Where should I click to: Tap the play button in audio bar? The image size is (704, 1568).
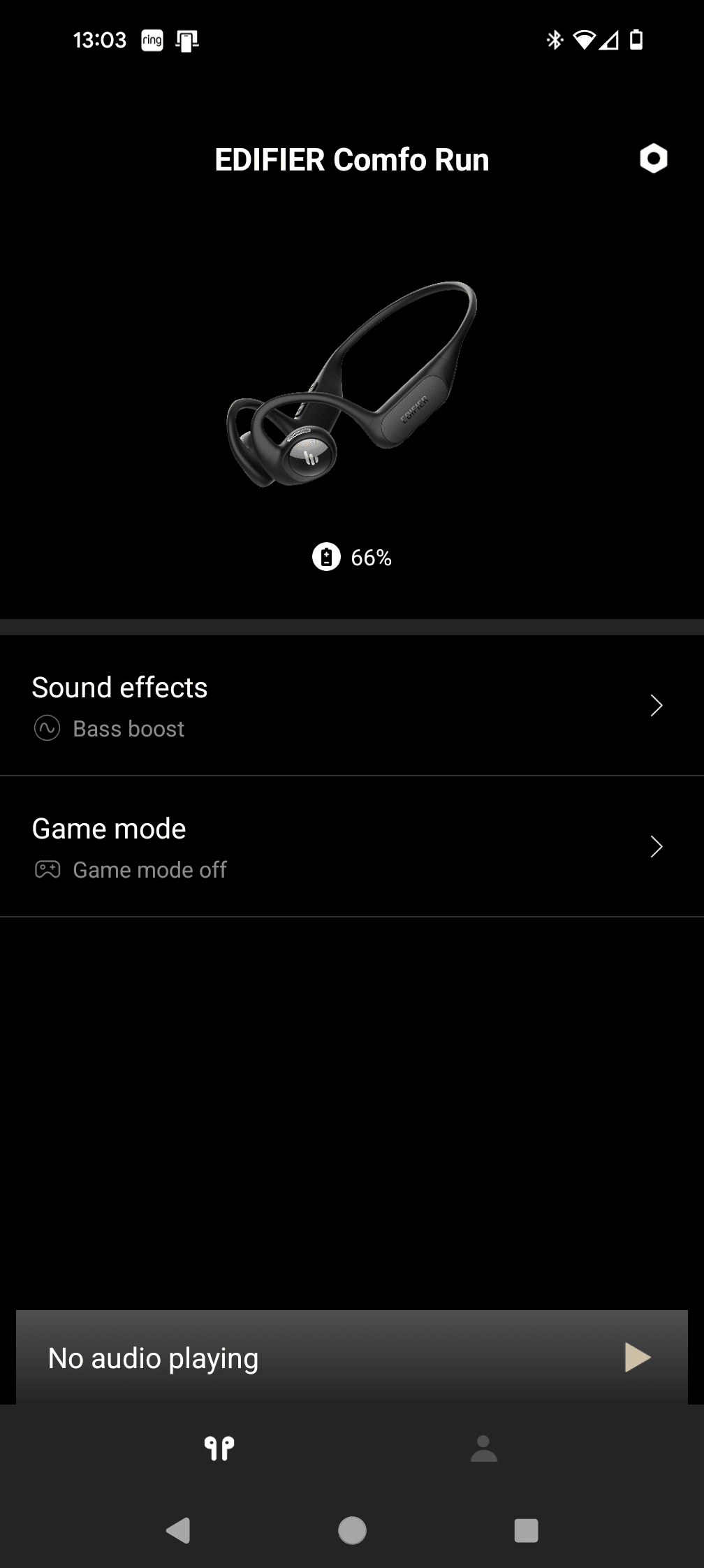[637, 1358]
